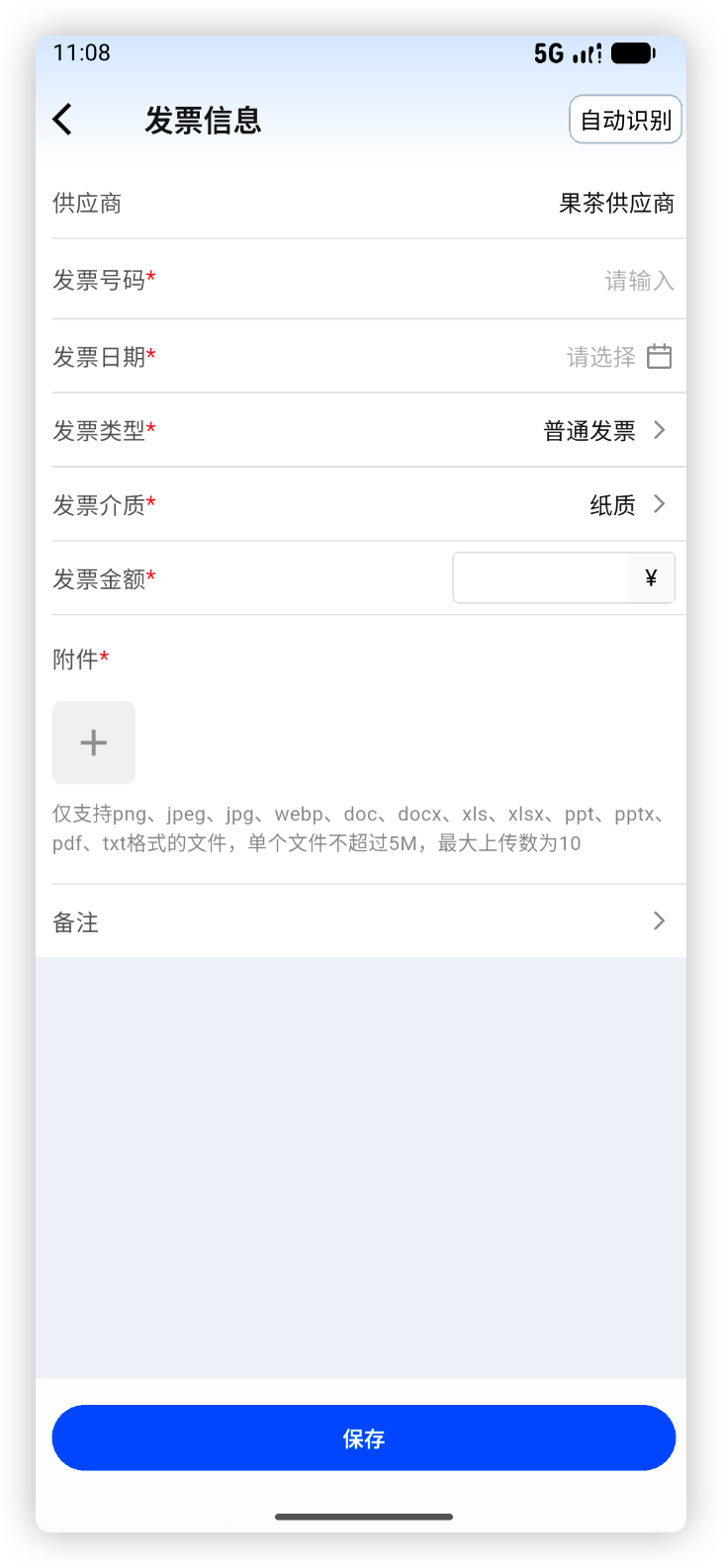Tap the 自动识别 button
The image size is (722, 1568).
[x=625, y=120]
